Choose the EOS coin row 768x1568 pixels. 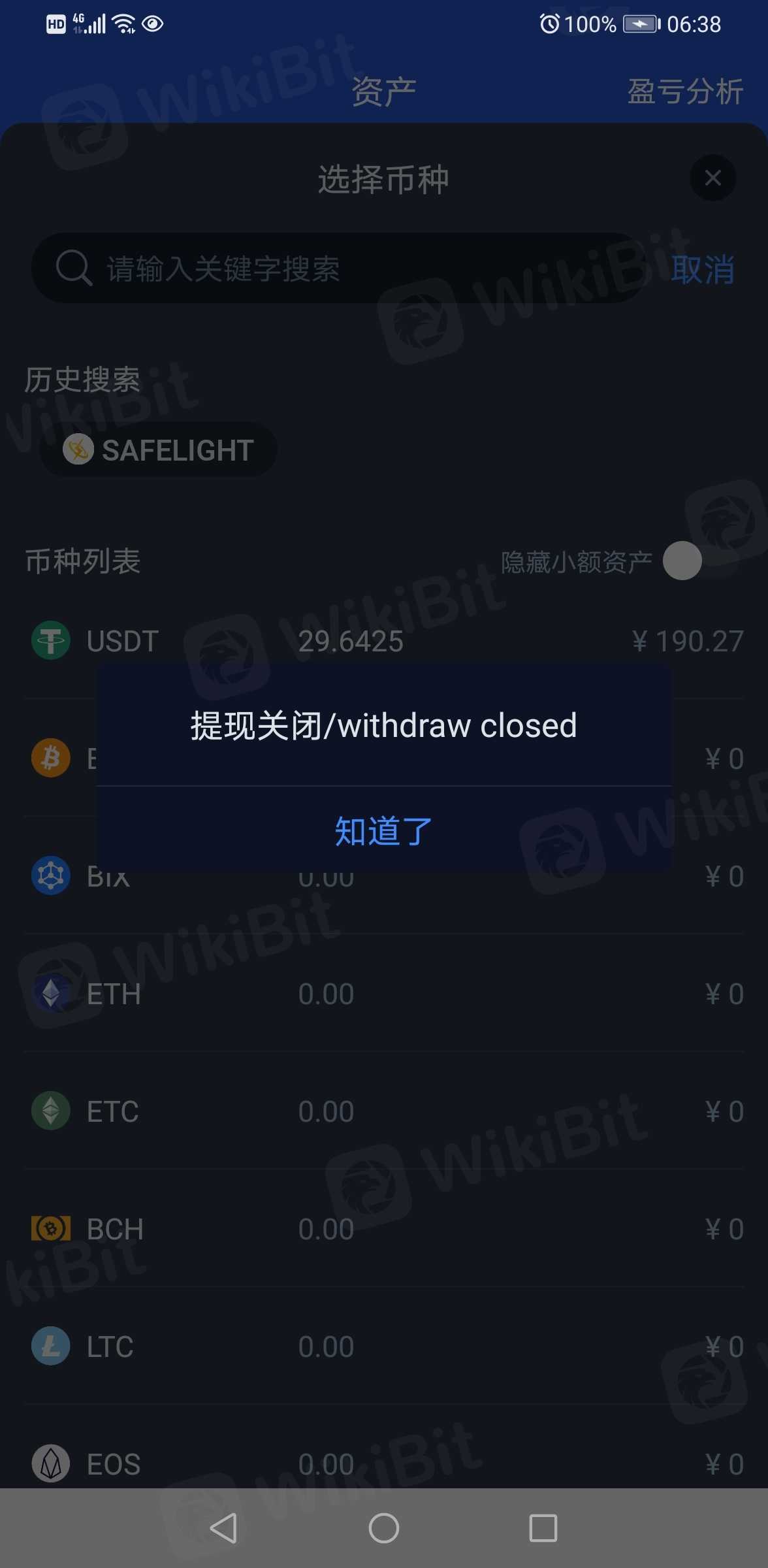384,1463
